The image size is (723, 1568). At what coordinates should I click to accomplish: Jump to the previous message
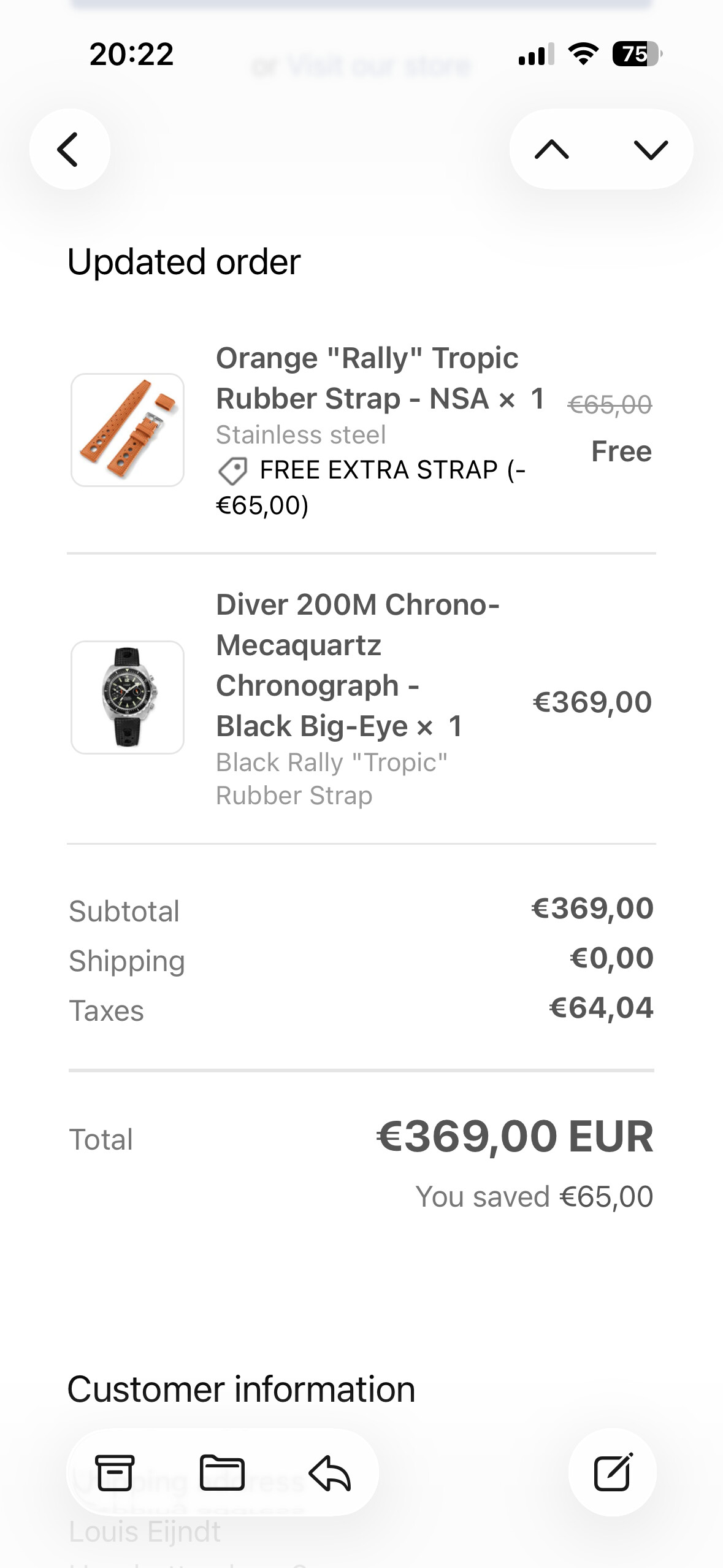click(x=552, y=149)
